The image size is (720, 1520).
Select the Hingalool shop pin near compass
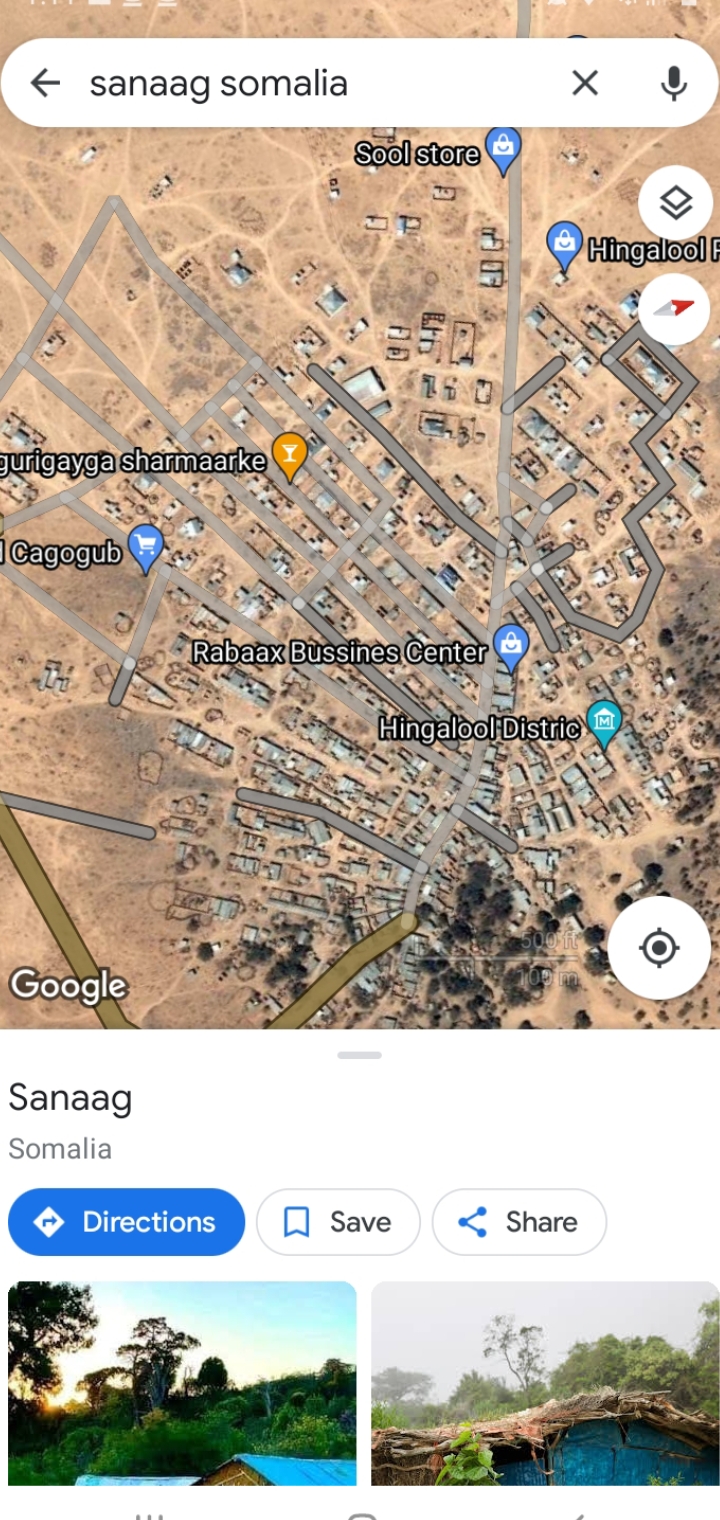click(x=565, y=243)
